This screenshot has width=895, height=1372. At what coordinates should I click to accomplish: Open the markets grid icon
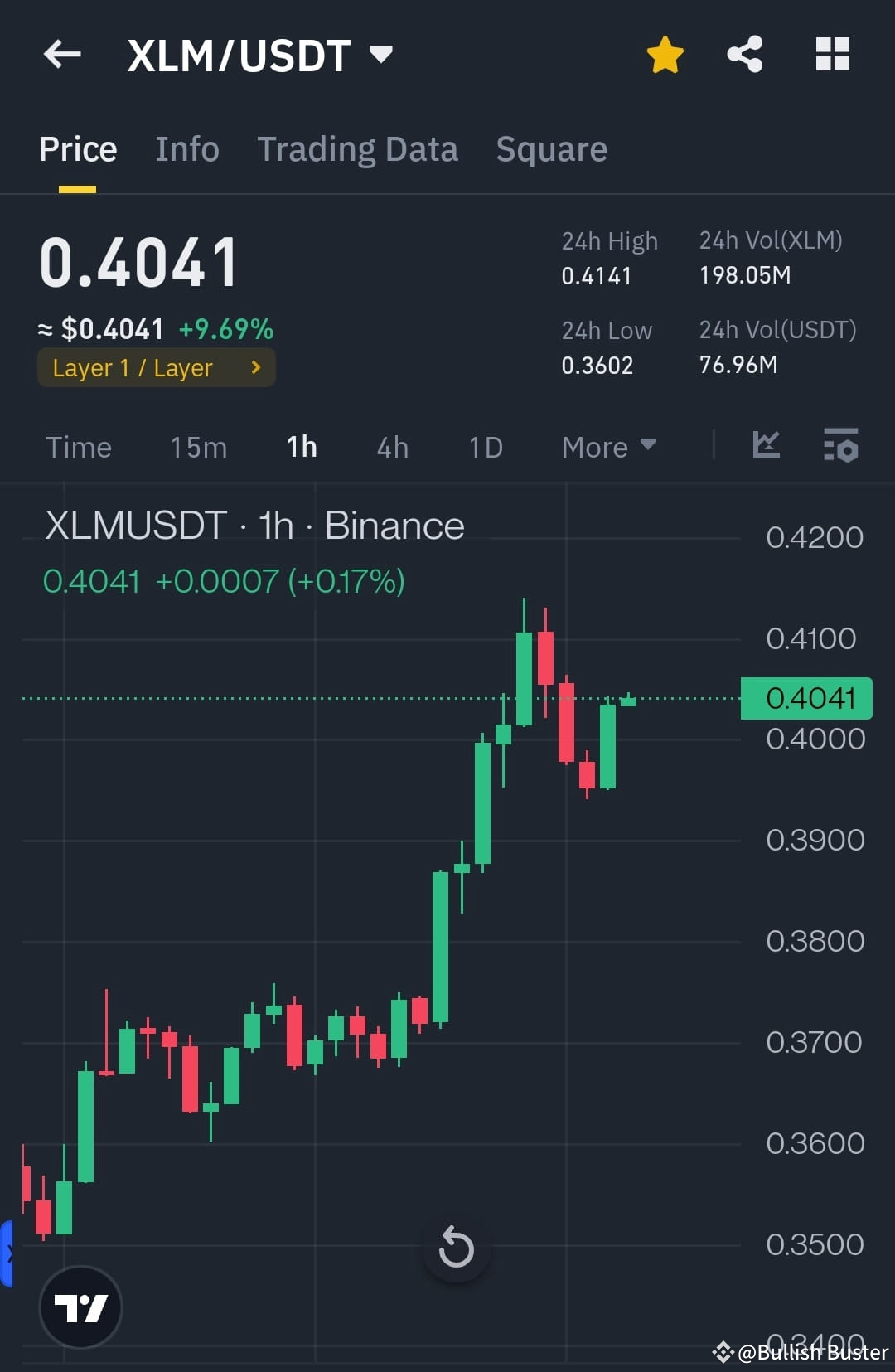(x=832, y=54)
